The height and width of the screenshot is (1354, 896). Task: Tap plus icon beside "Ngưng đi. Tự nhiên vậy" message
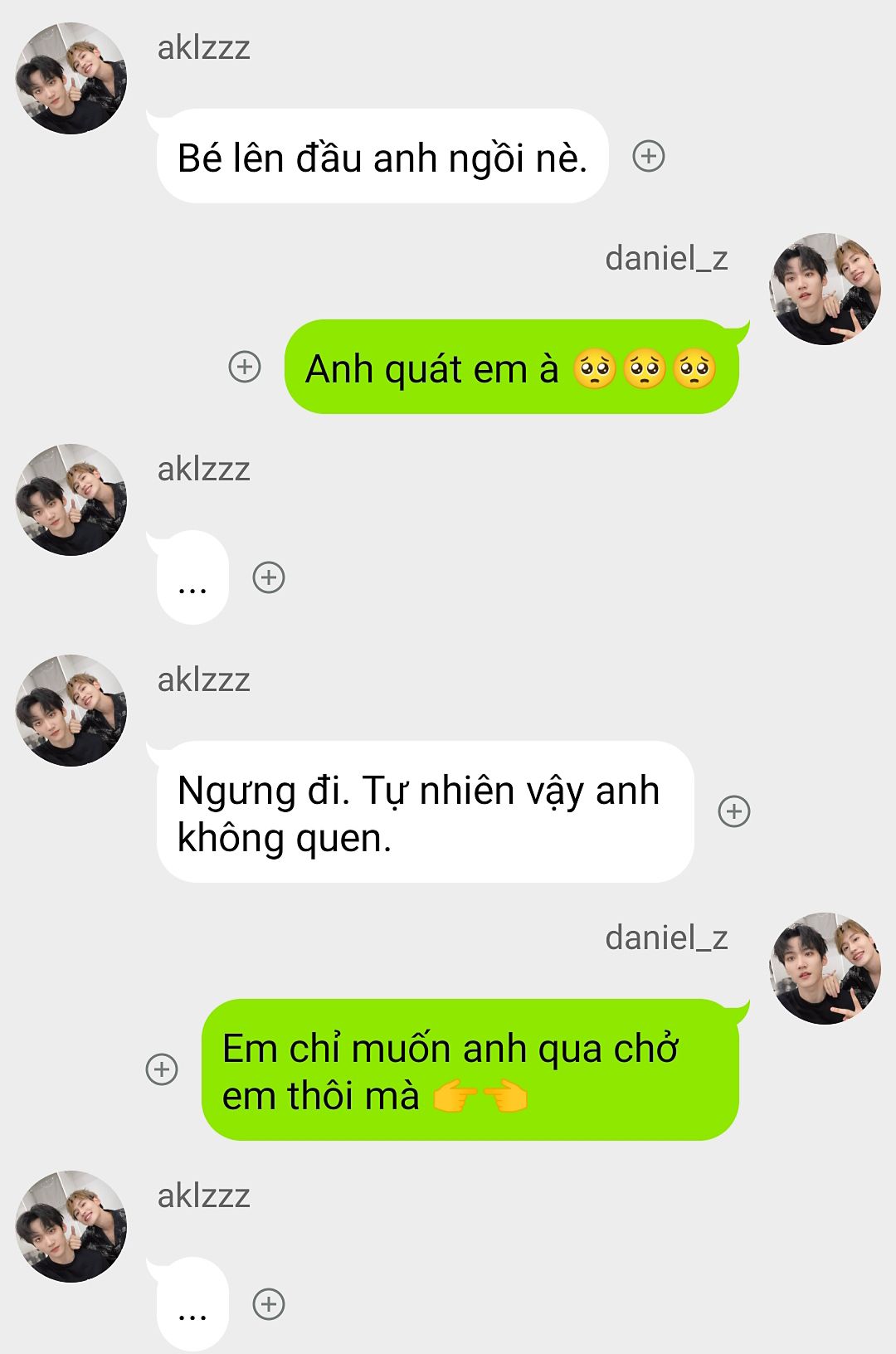(x=733, y=811)
